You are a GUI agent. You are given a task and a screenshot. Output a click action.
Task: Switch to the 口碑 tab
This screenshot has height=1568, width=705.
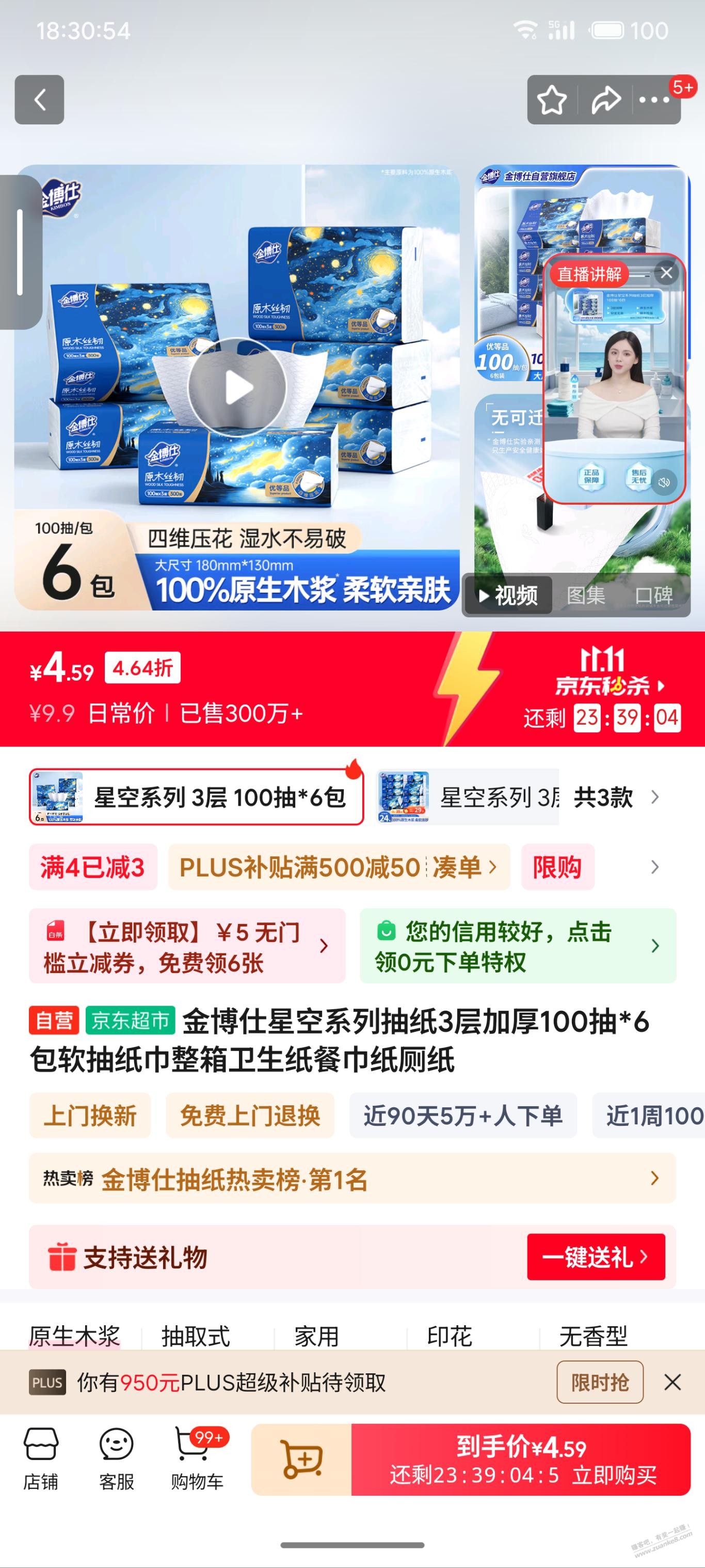click(x=654, y=594)
